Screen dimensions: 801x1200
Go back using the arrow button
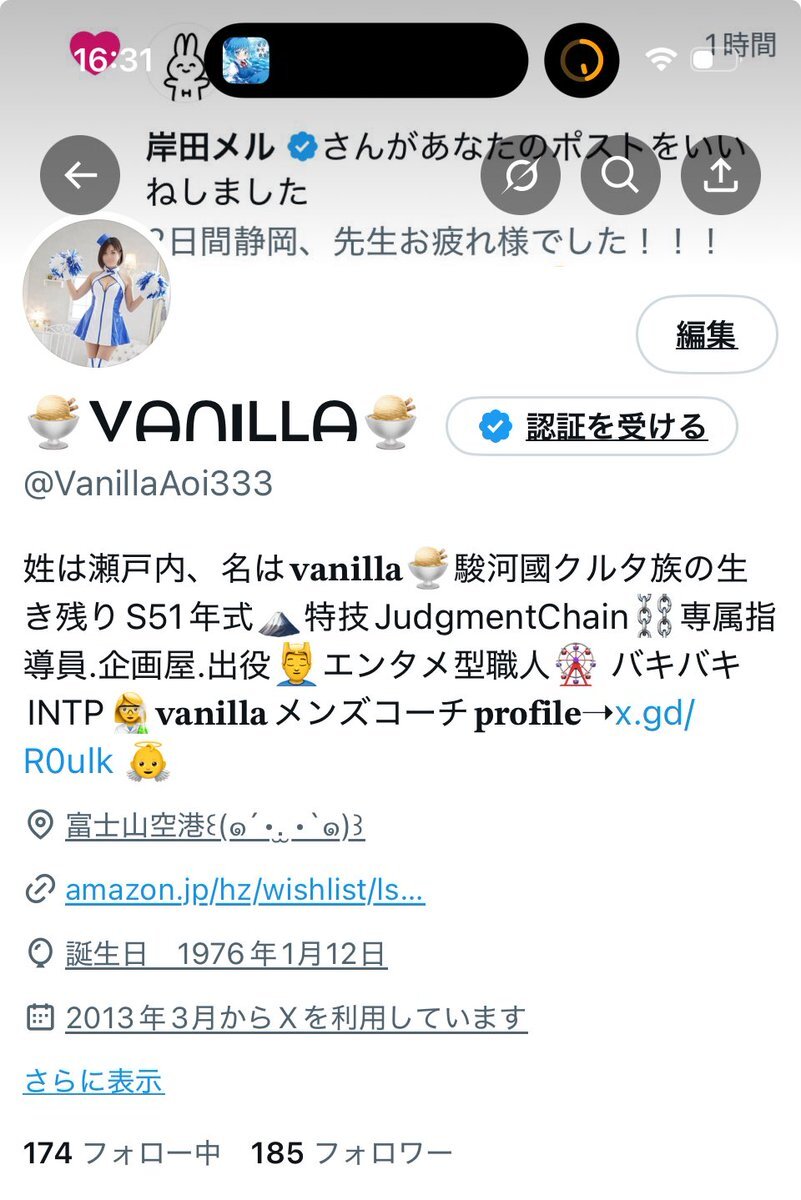point(80,175)
